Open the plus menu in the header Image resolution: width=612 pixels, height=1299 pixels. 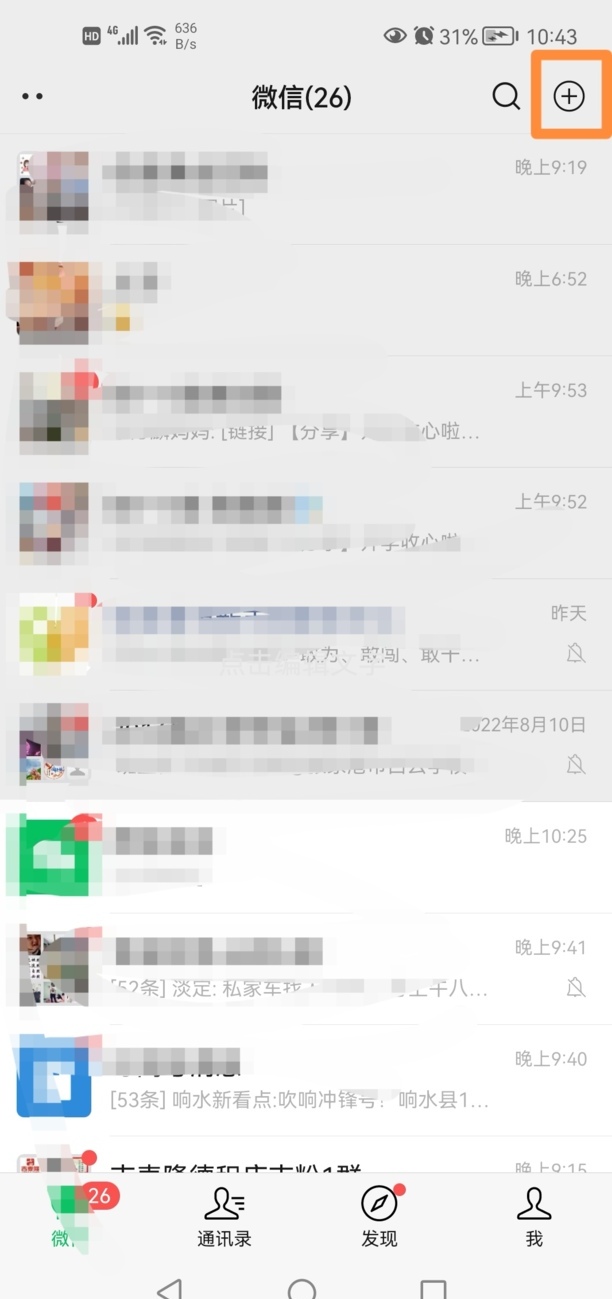569,97
